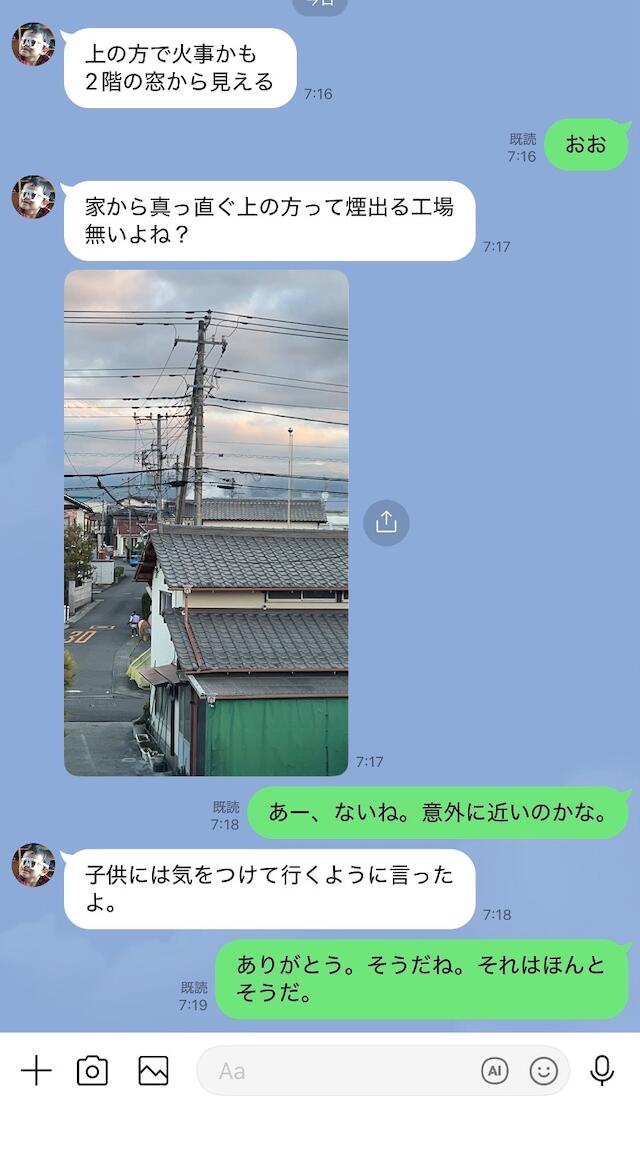The width and height of the screenshot is (640, 1156).
Task: Open the camera to take a photo
Action: (x=92, y=1071)
